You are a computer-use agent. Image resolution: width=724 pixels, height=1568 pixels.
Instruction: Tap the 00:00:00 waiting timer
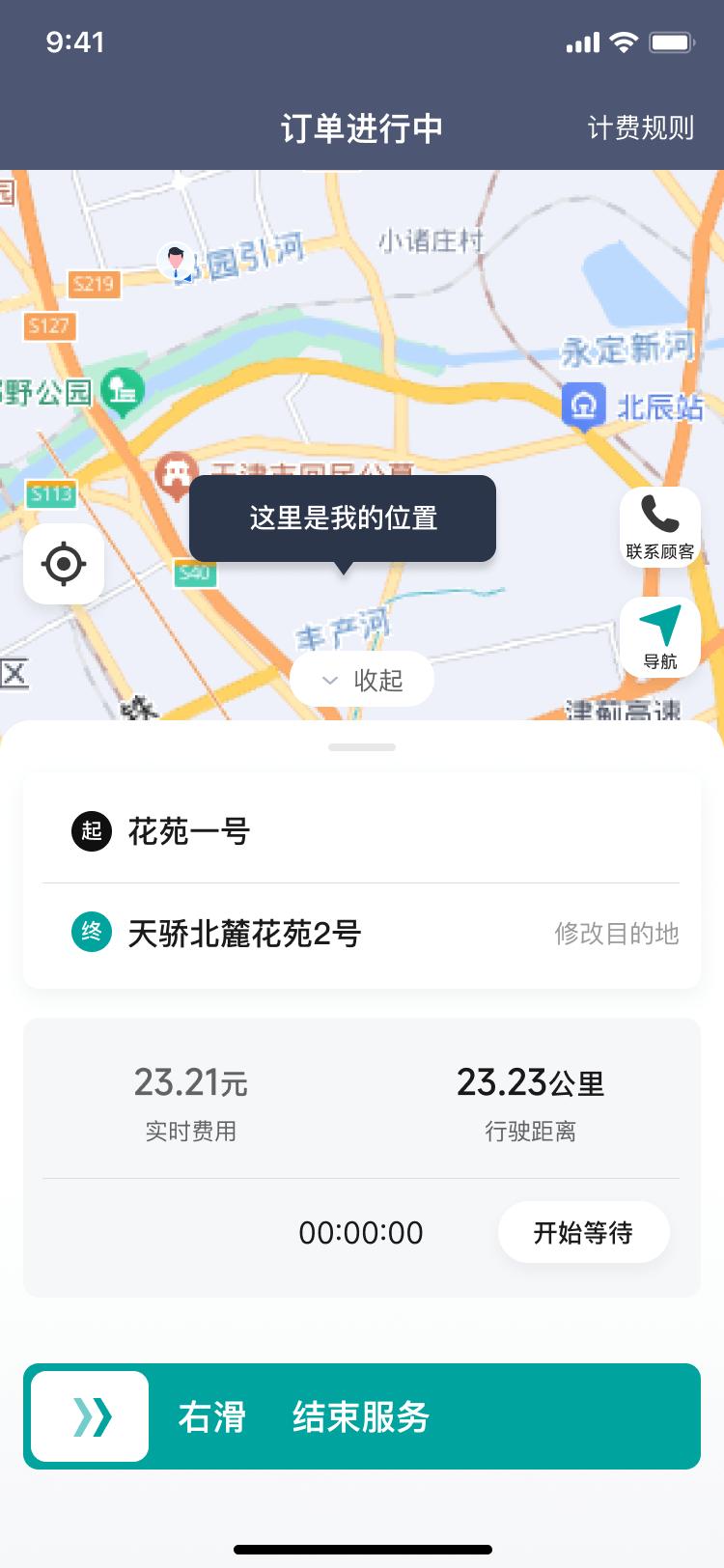click(361, 1232)
